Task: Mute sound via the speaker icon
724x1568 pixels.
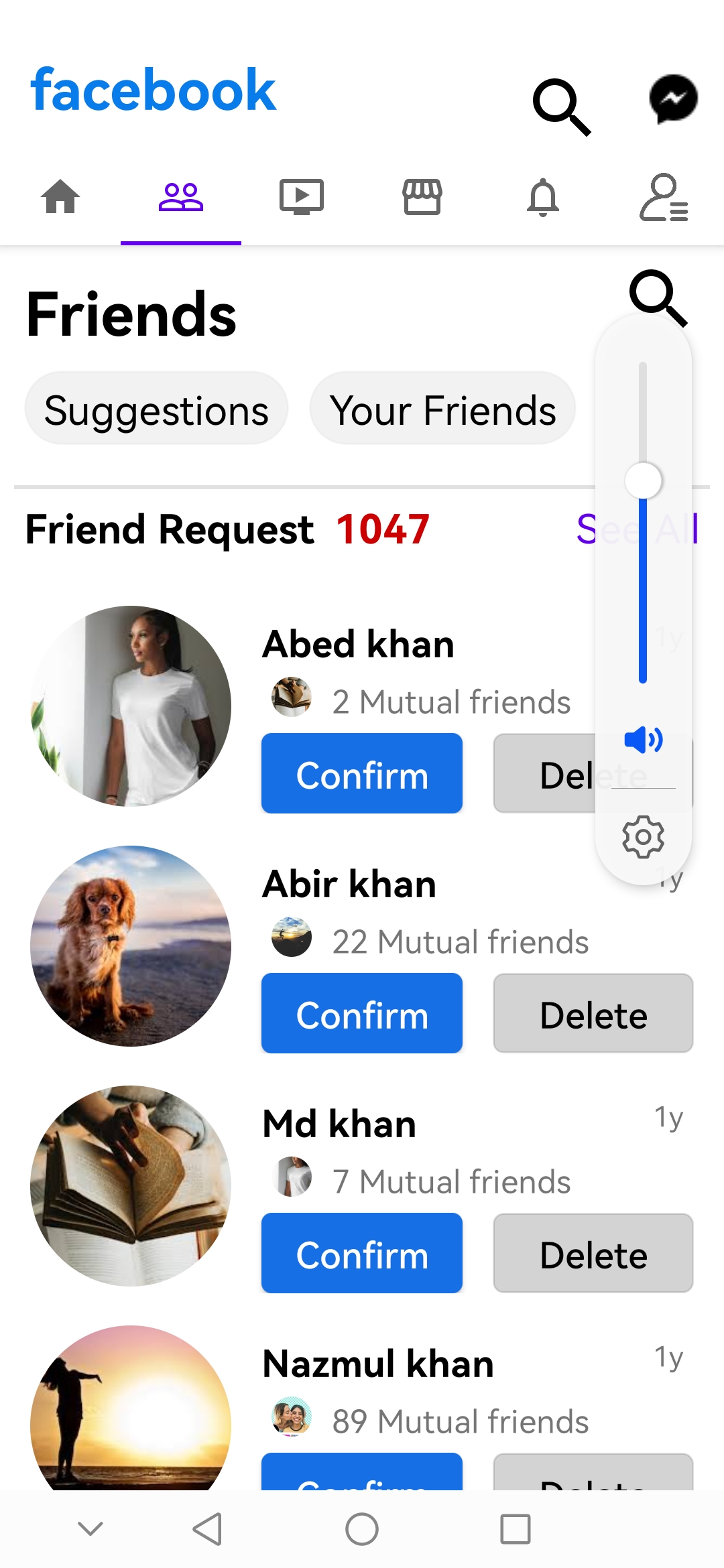Action: coord(643,740)
